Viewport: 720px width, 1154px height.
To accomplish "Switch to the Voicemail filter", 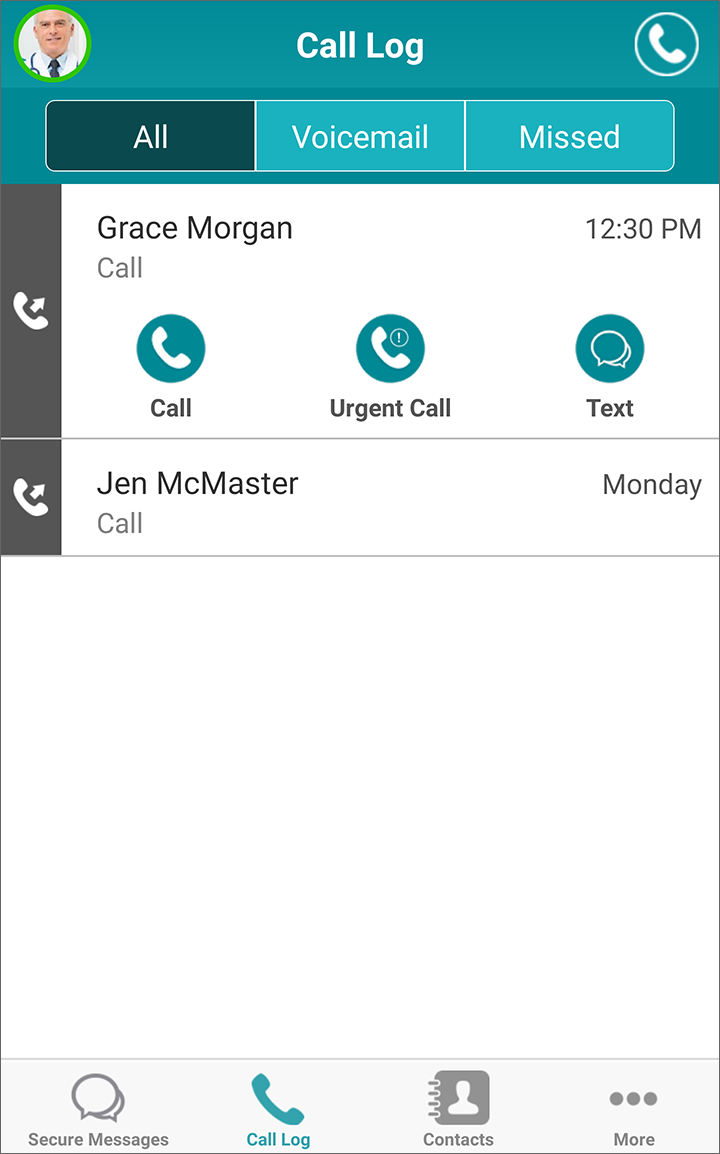I will point(360,135).
